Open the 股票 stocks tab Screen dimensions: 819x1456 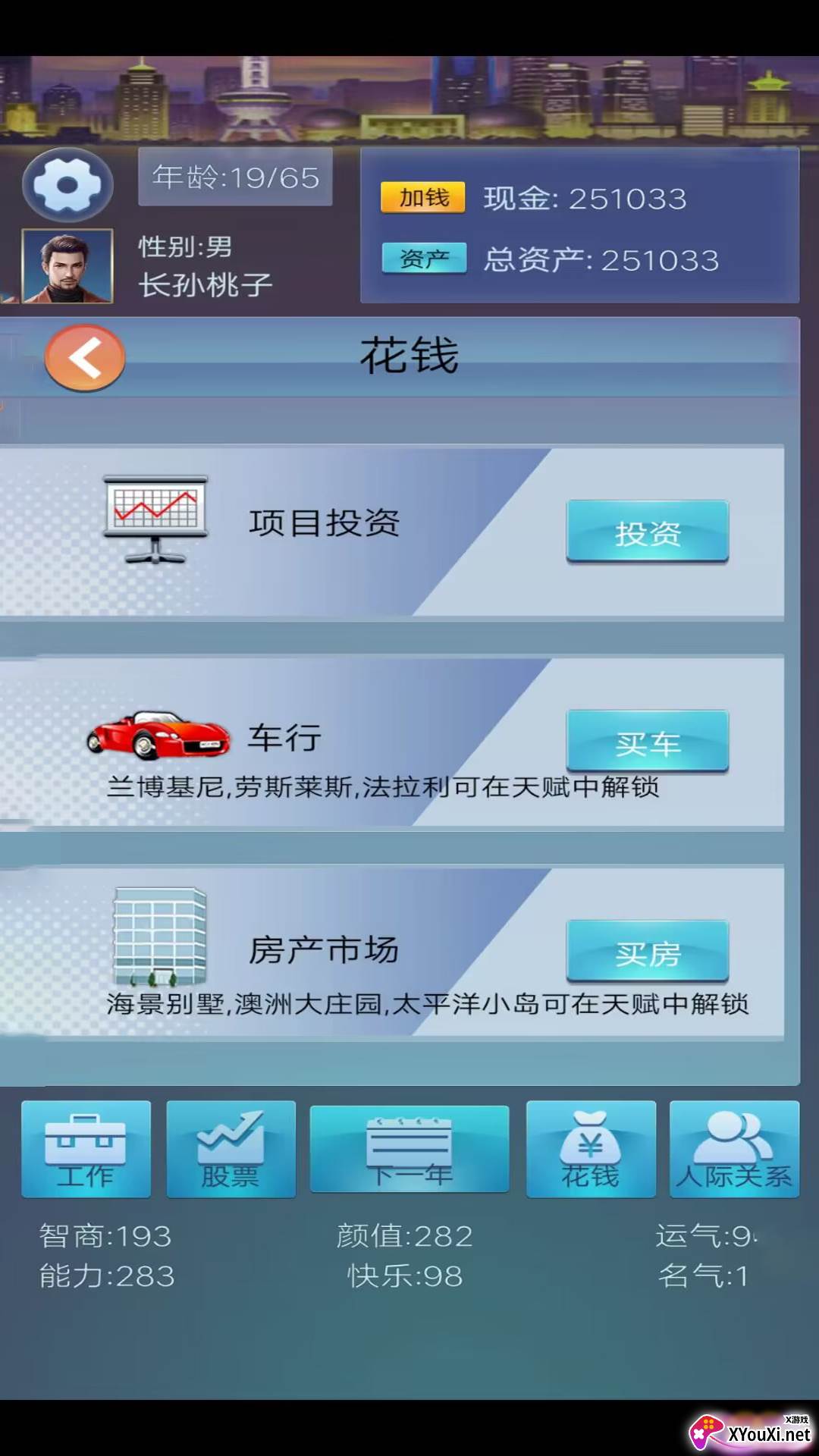[231, 1150]
